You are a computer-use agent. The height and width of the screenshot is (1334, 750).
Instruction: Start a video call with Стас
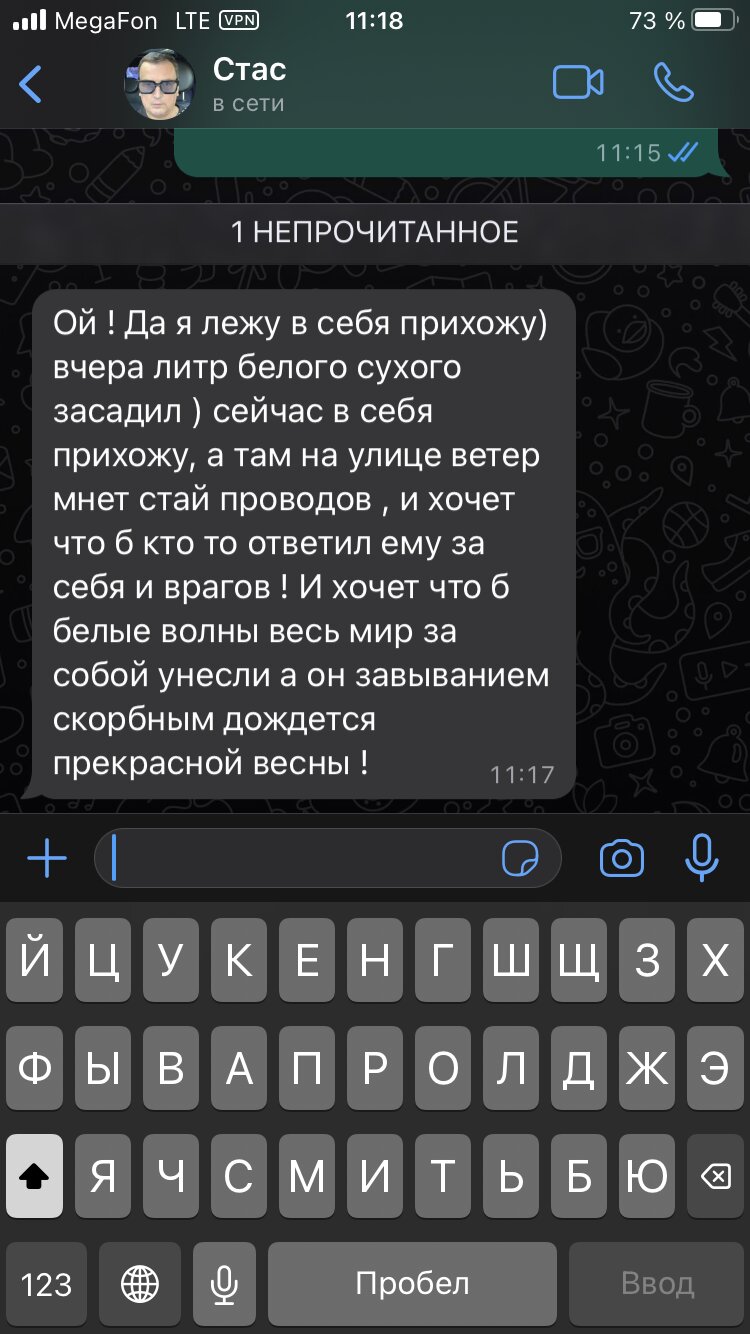tap(578, 84)
